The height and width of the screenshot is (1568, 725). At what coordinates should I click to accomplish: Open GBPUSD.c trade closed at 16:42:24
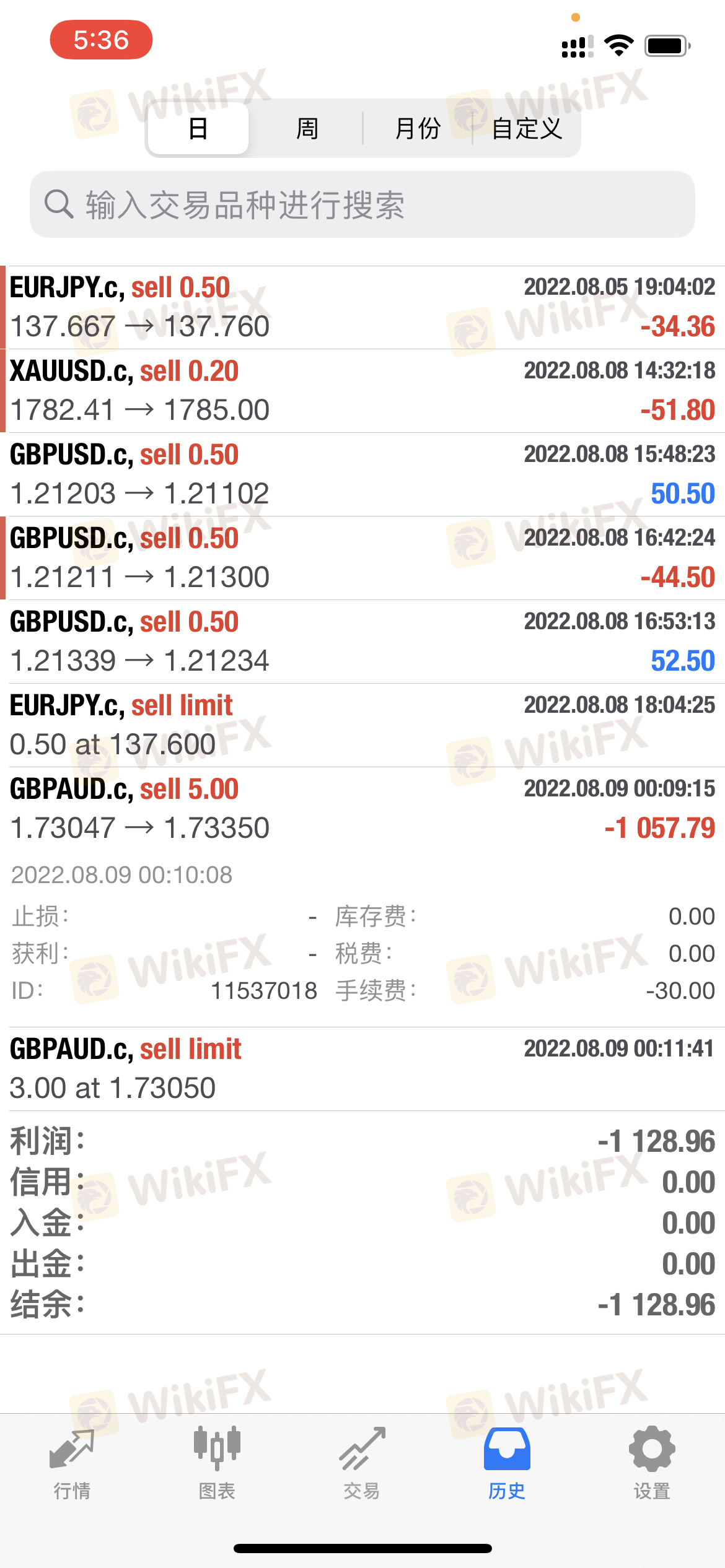pos(362,558)
